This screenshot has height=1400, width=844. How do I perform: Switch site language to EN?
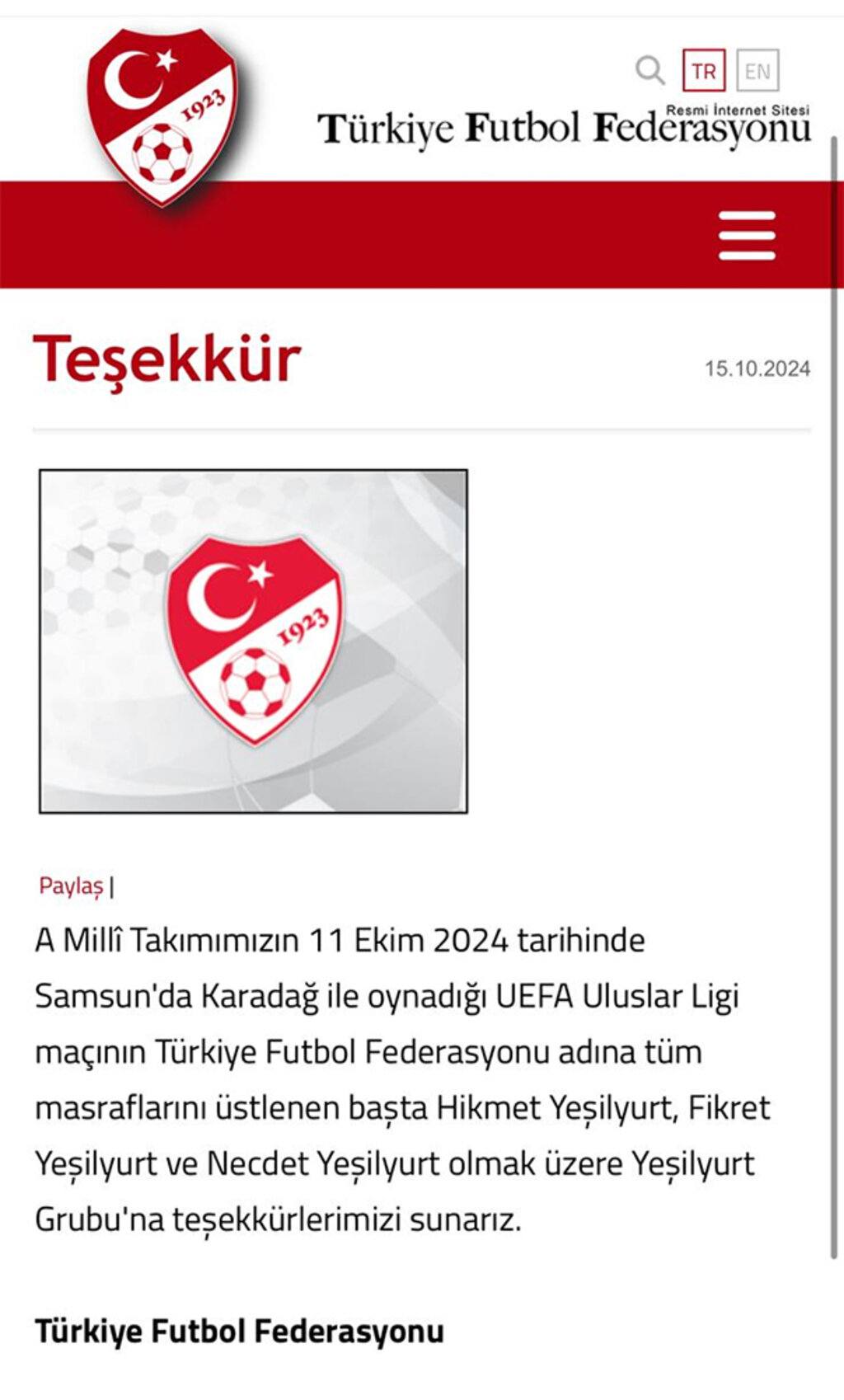click(757, 71)
